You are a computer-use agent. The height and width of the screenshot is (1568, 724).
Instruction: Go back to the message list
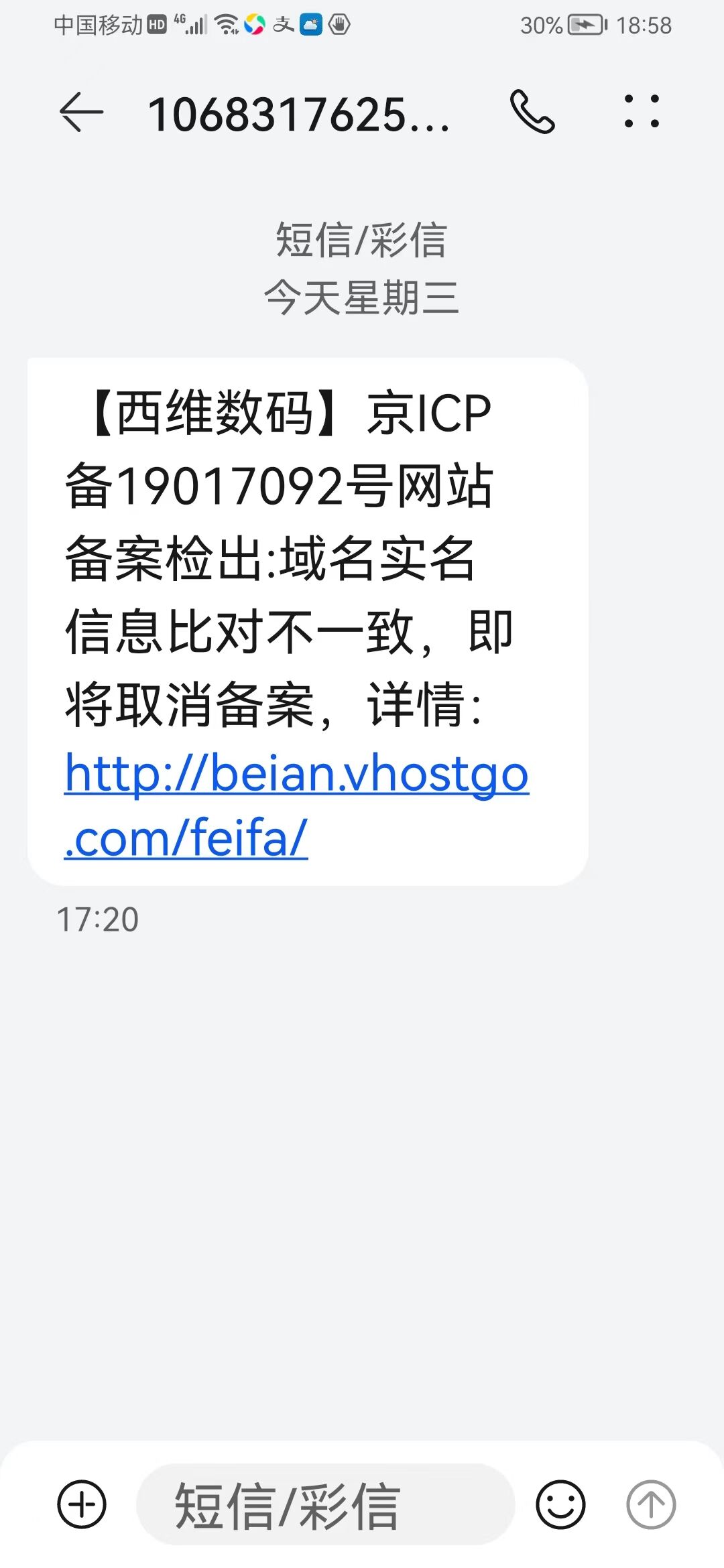click(x=81, y=112)
